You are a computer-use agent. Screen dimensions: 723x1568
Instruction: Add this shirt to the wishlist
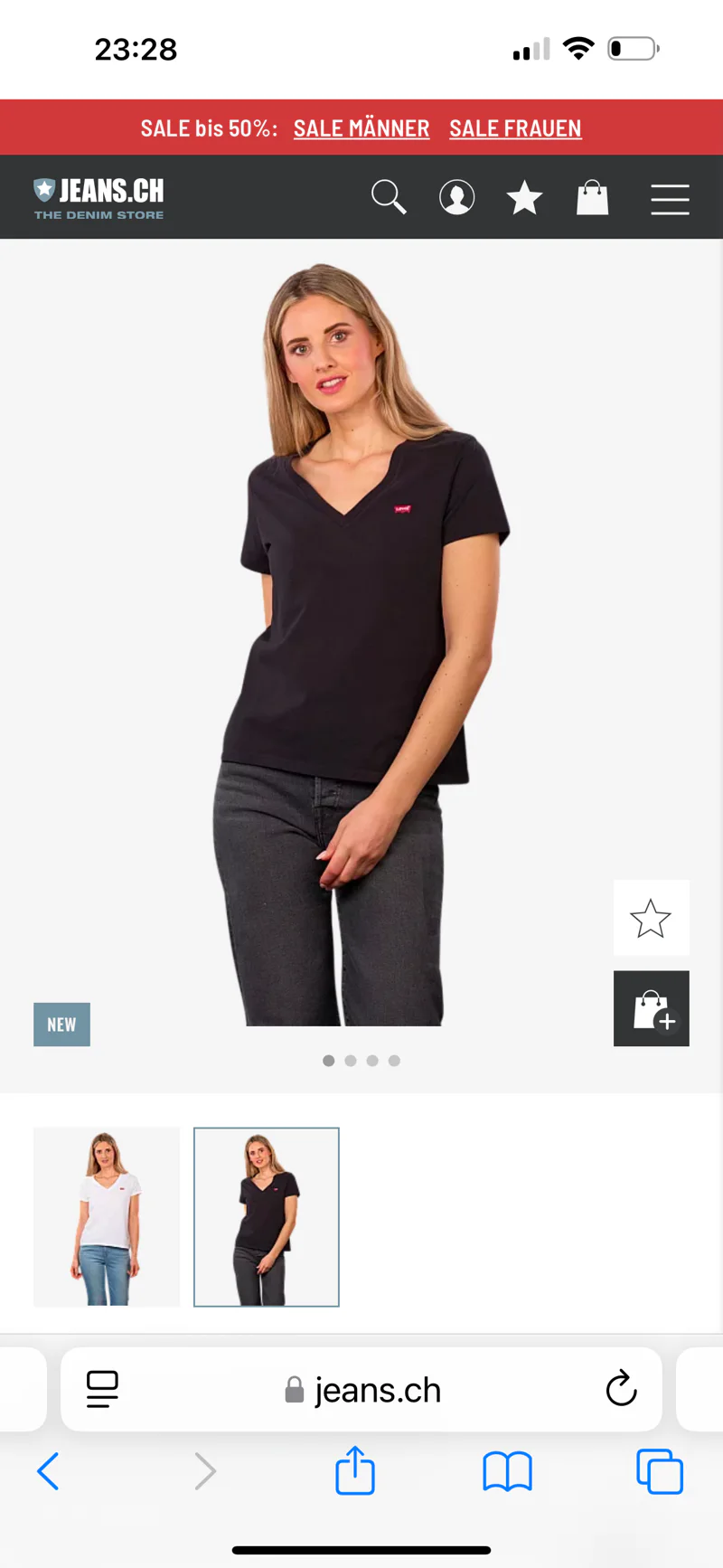click(x=651, y=918)
